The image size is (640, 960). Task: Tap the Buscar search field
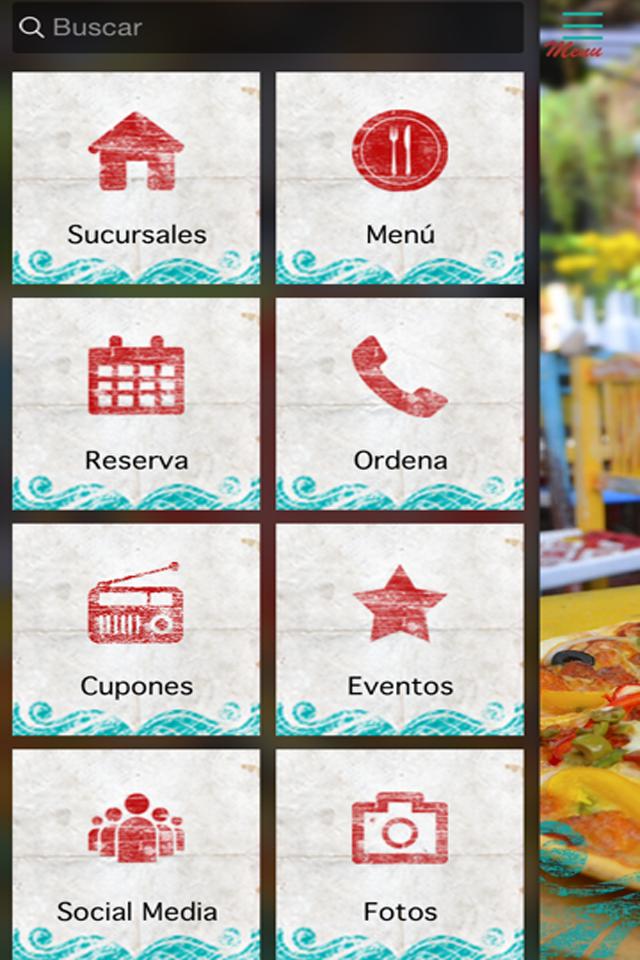(267, 27)
